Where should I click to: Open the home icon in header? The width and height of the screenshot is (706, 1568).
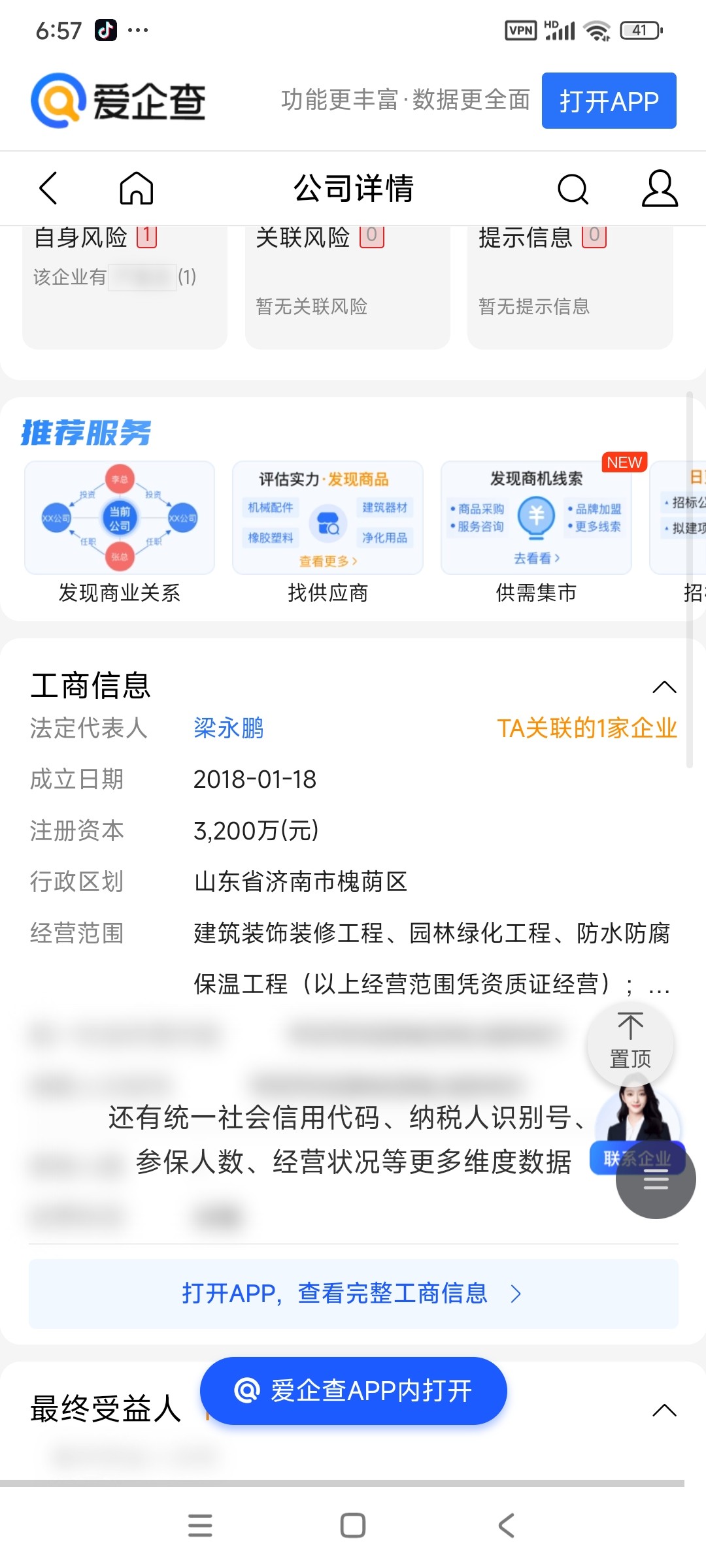[x=136, y=189]
